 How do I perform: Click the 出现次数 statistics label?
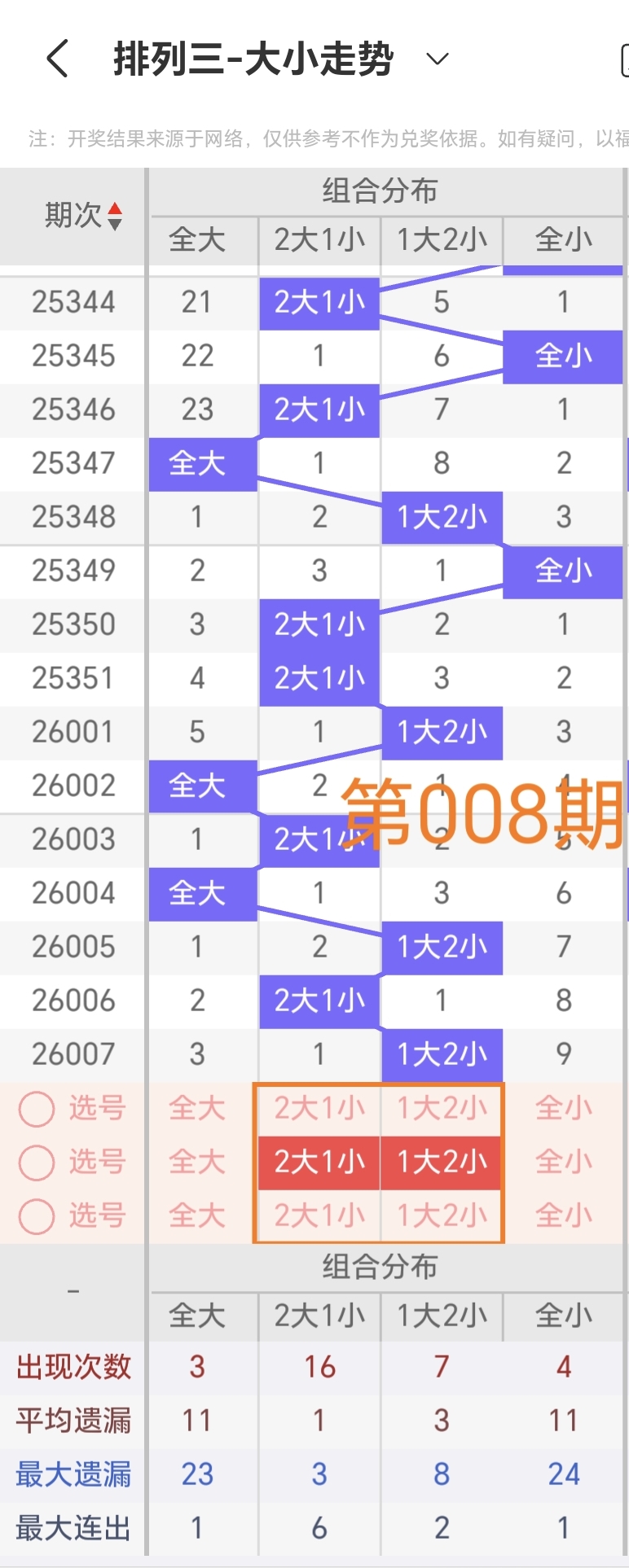coord(72,1367)
